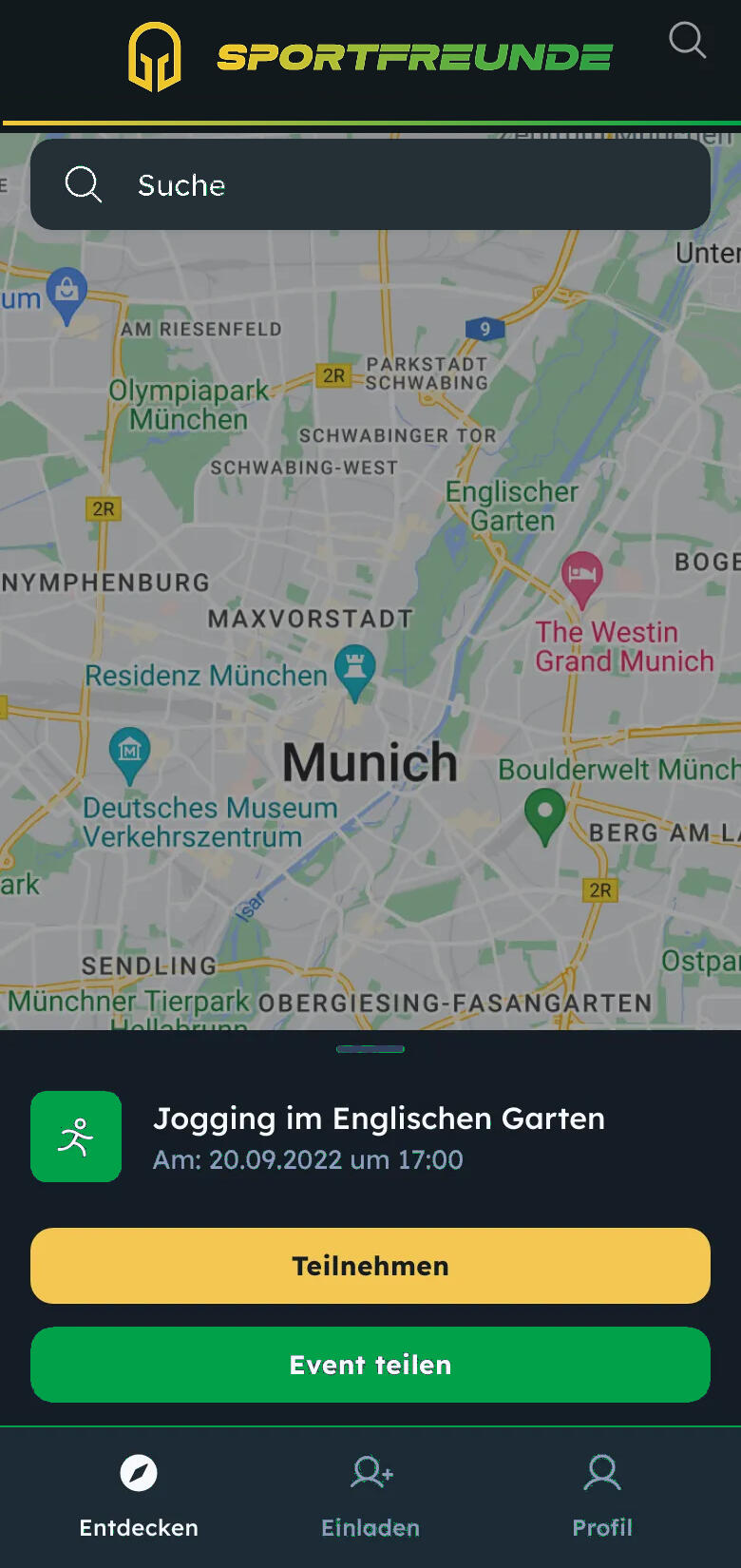Open the Profil tab
This screenshot has width=741, height=1568.
(x=602, y=1494)
